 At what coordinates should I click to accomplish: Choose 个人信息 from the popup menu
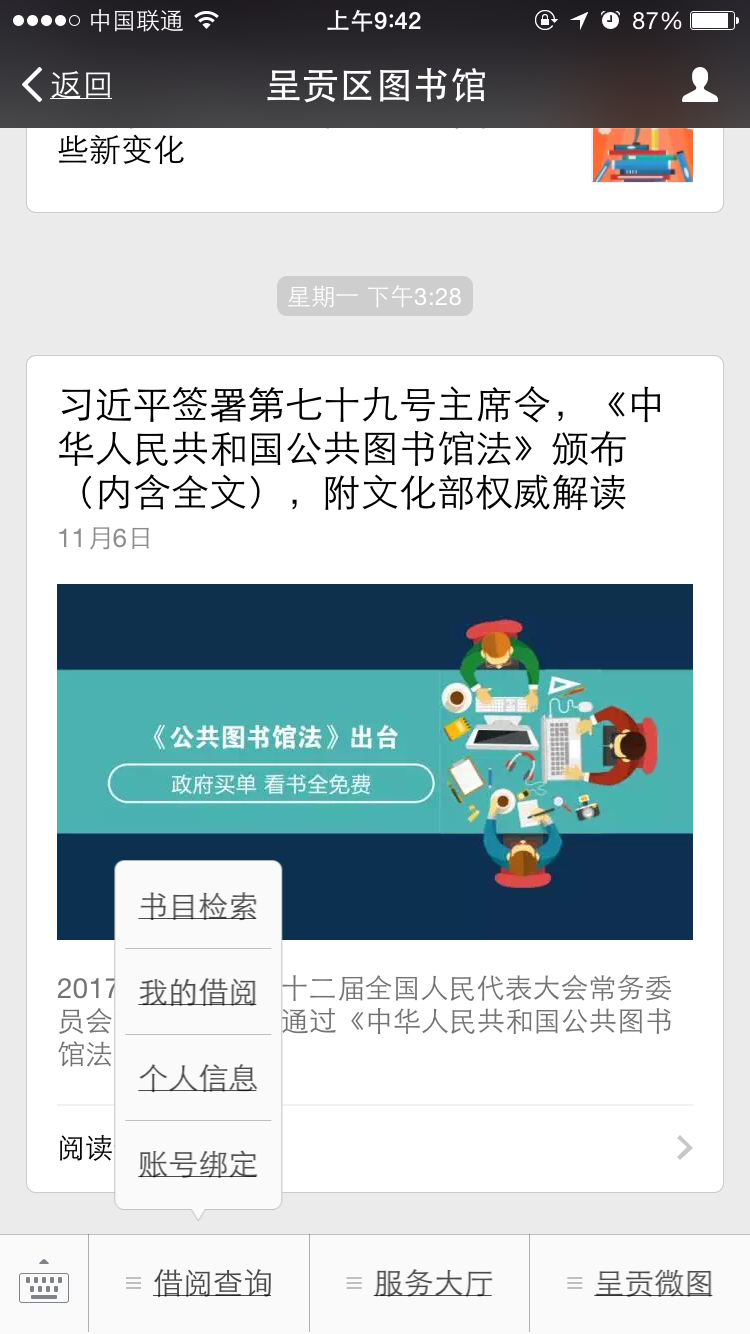(x=198, y=1078)
